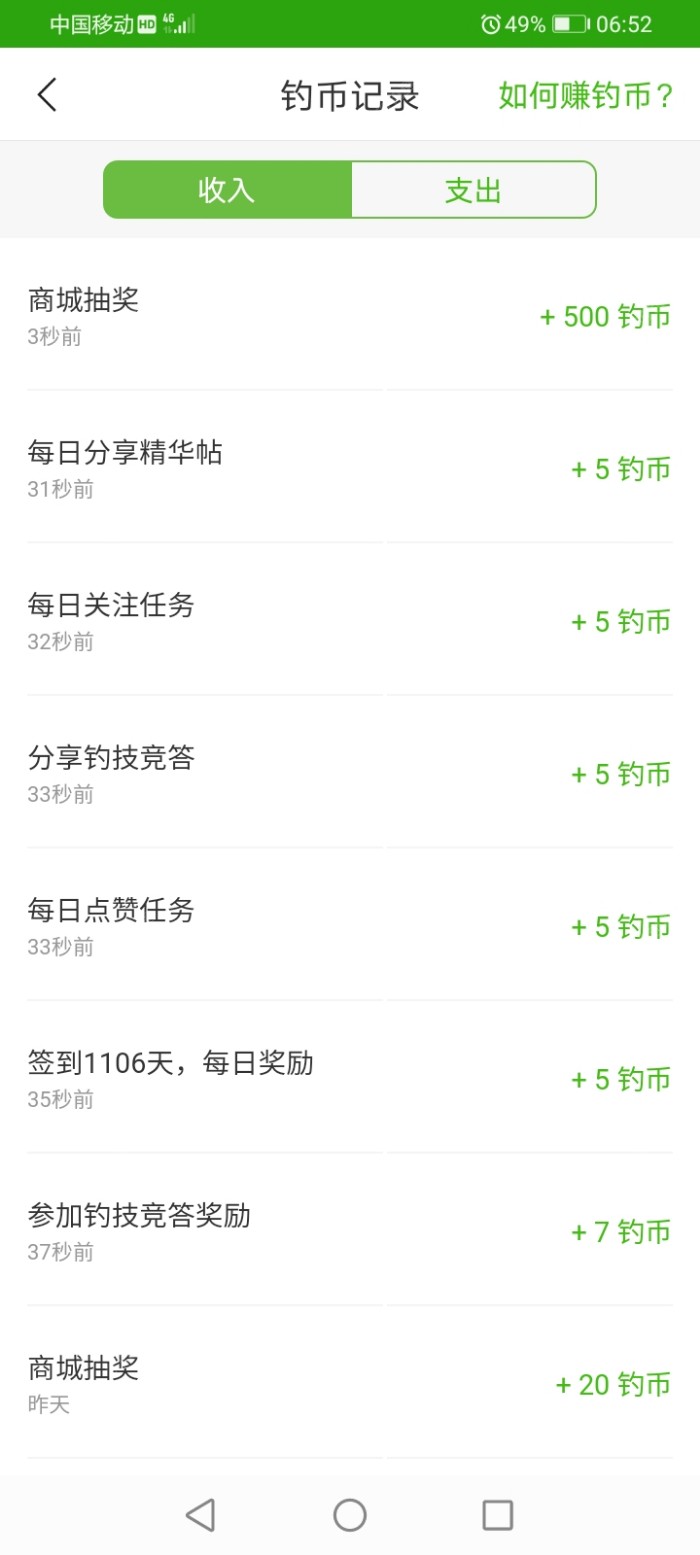Go back using the top-left arrow
Viewport: 700px width, 1555px height.
[x=47, y=95]
